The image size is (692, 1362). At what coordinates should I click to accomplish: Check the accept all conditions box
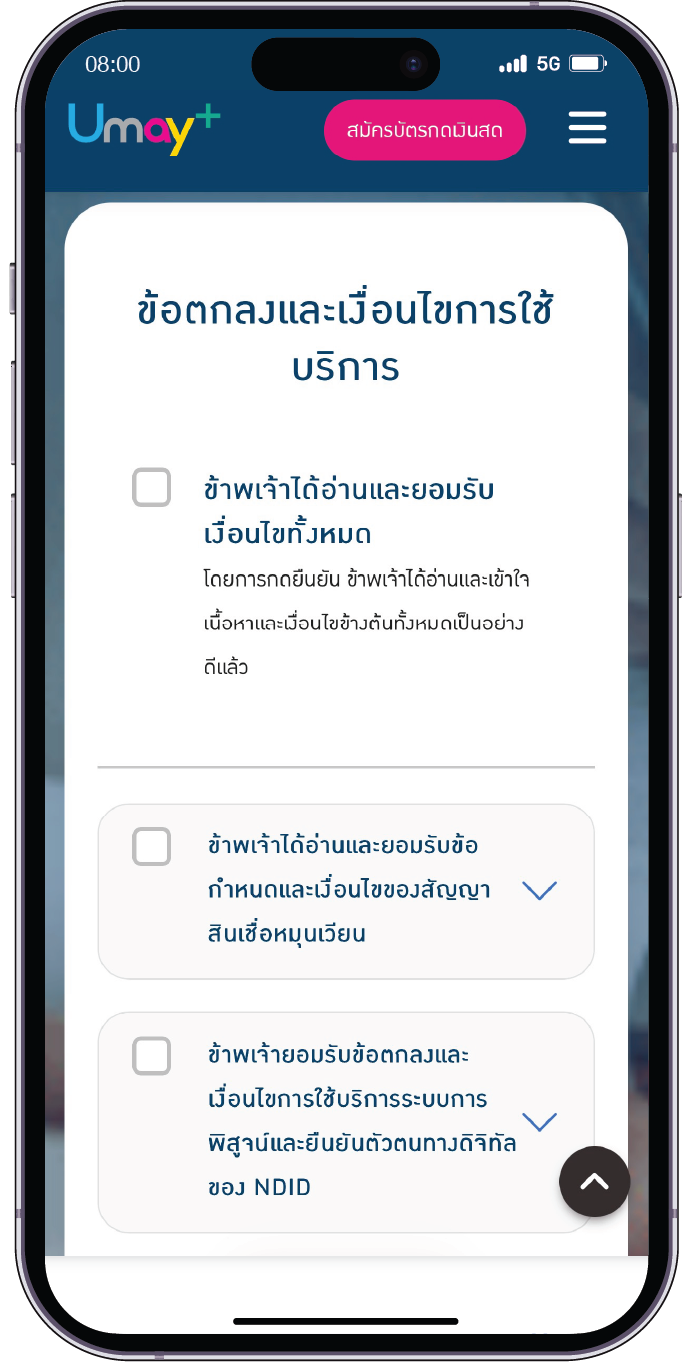(x=152, y=487)
